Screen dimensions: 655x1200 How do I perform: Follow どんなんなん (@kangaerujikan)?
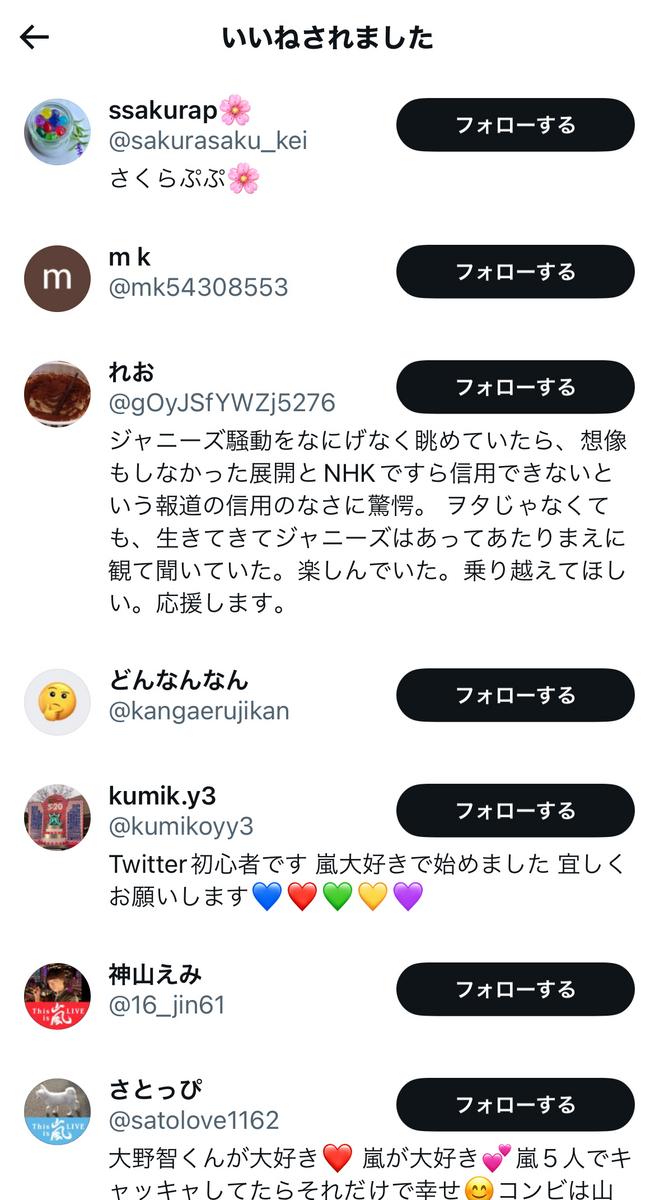click(x=515, y=695)
